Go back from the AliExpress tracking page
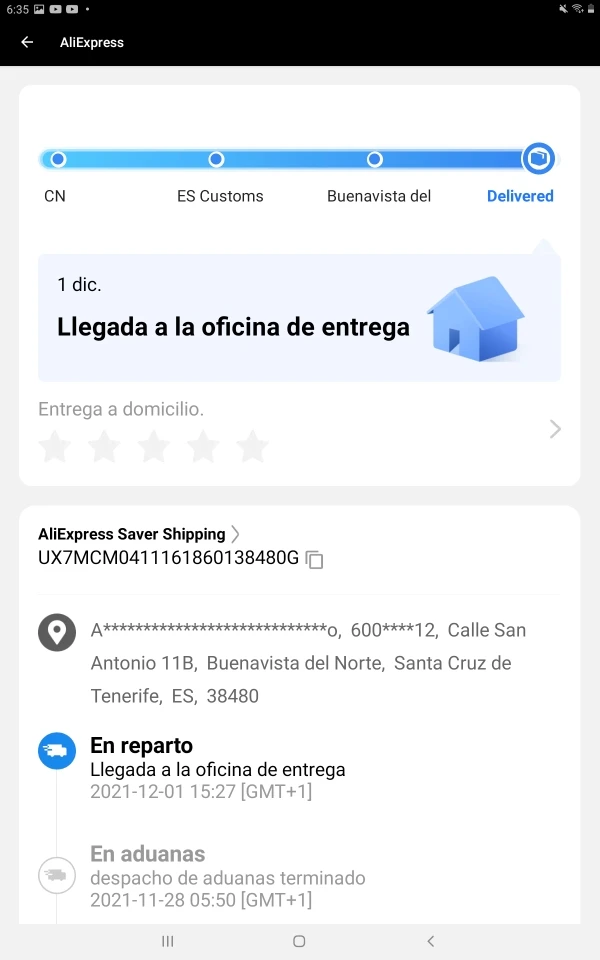Screen dimensions: 600x960 [27, 42]
